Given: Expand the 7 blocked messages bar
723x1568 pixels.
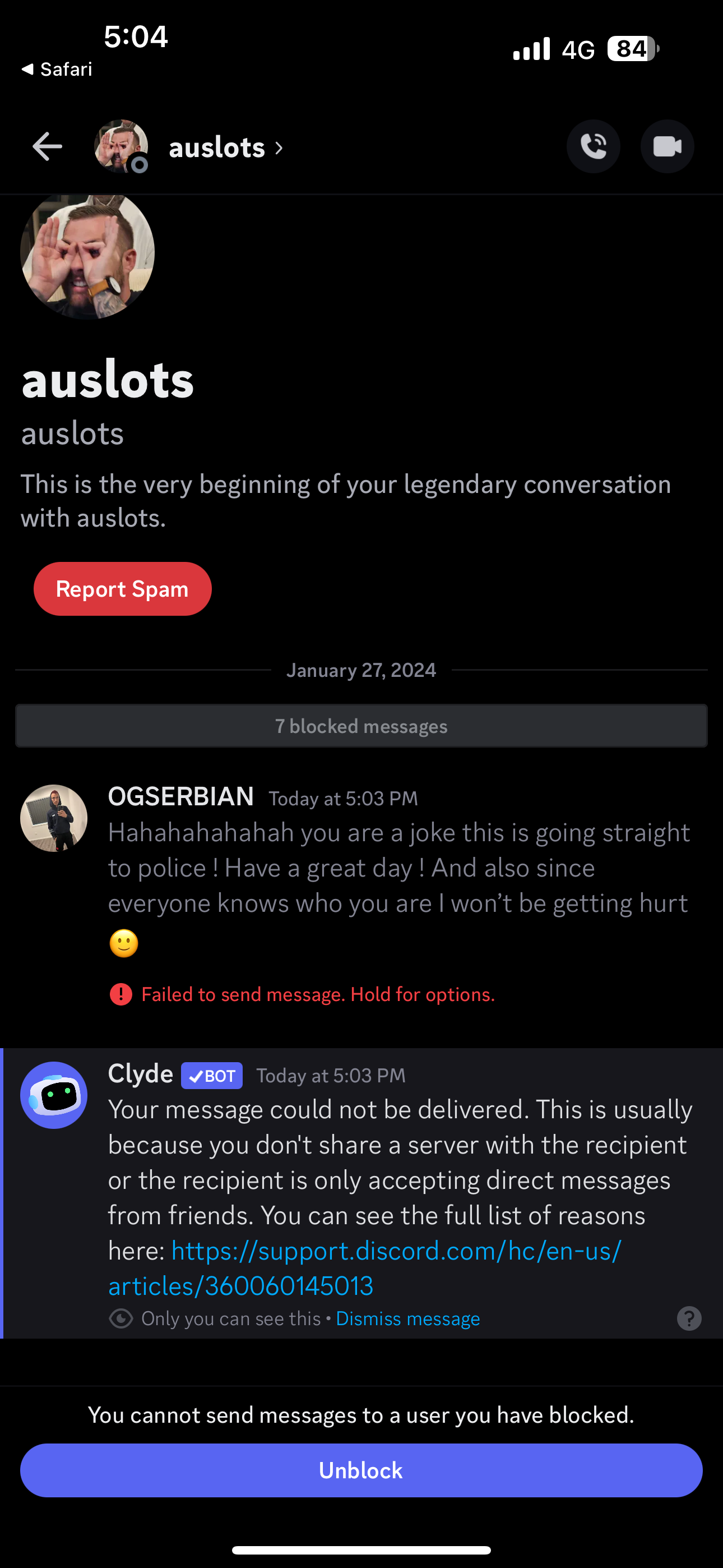Looking at the screenshot, I should (361, 726).
